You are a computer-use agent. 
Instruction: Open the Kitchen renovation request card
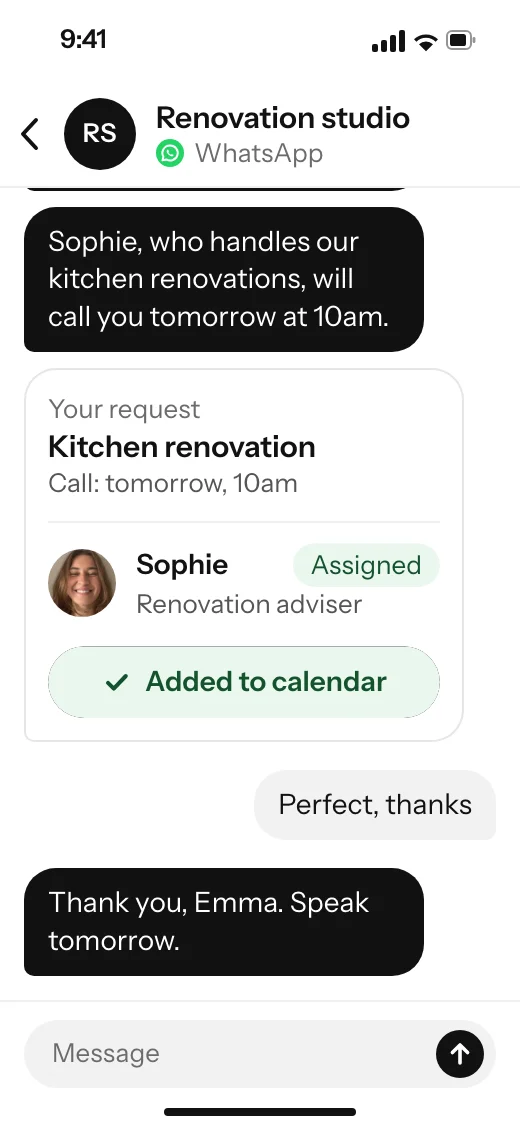[x=243, y=555]
